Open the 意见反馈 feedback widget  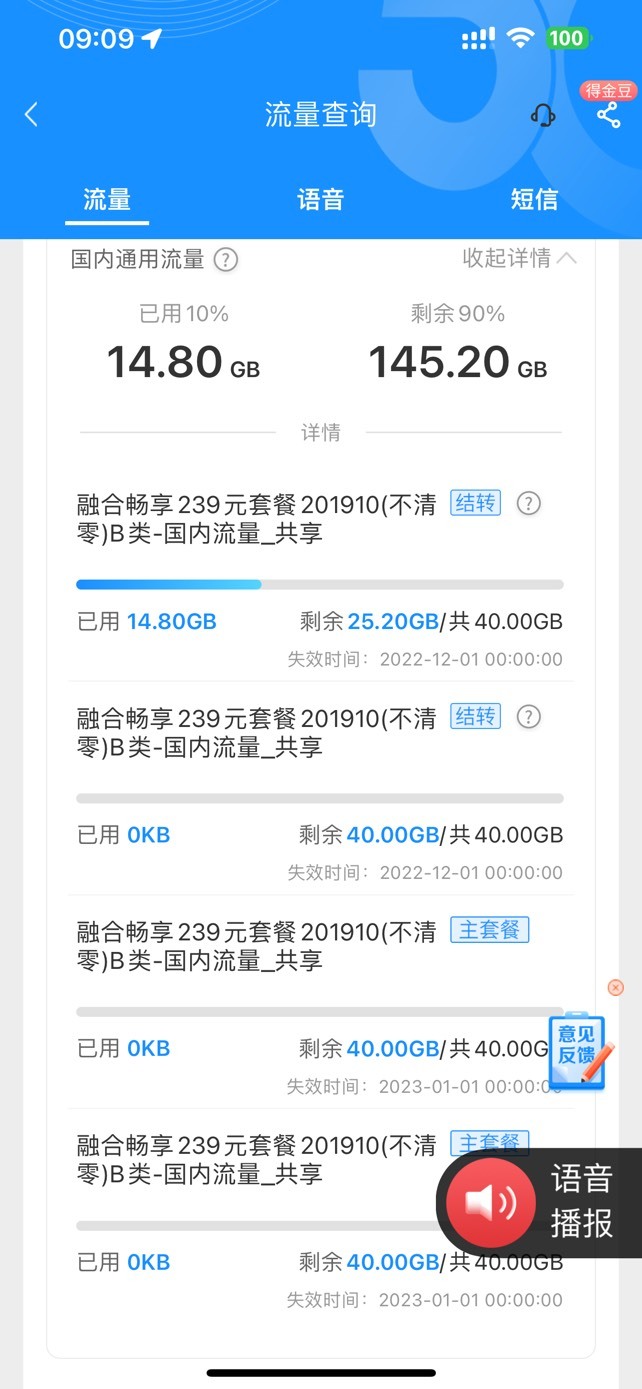click(x=578, y=1051)
